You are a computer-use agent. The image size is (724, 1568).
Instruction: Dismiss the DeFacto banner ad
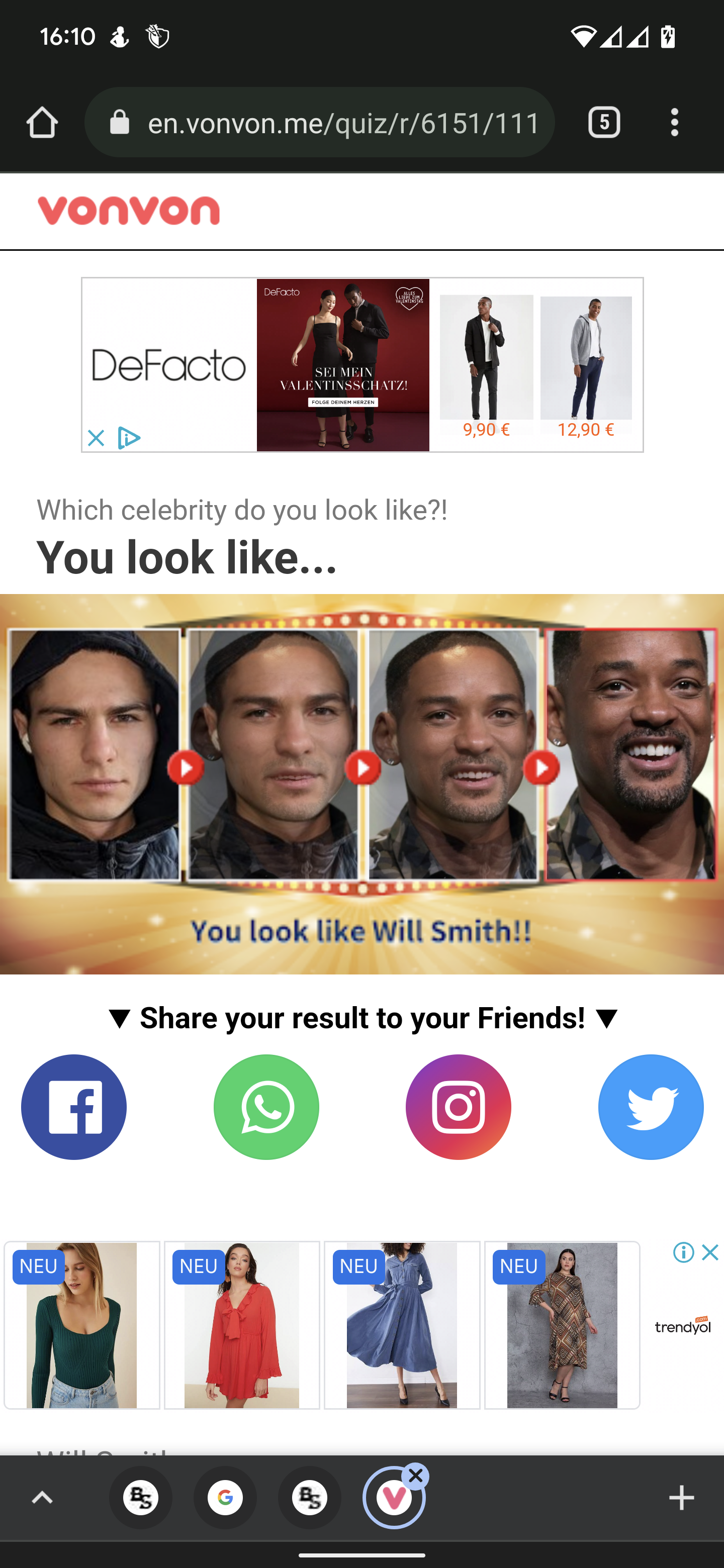96,438
